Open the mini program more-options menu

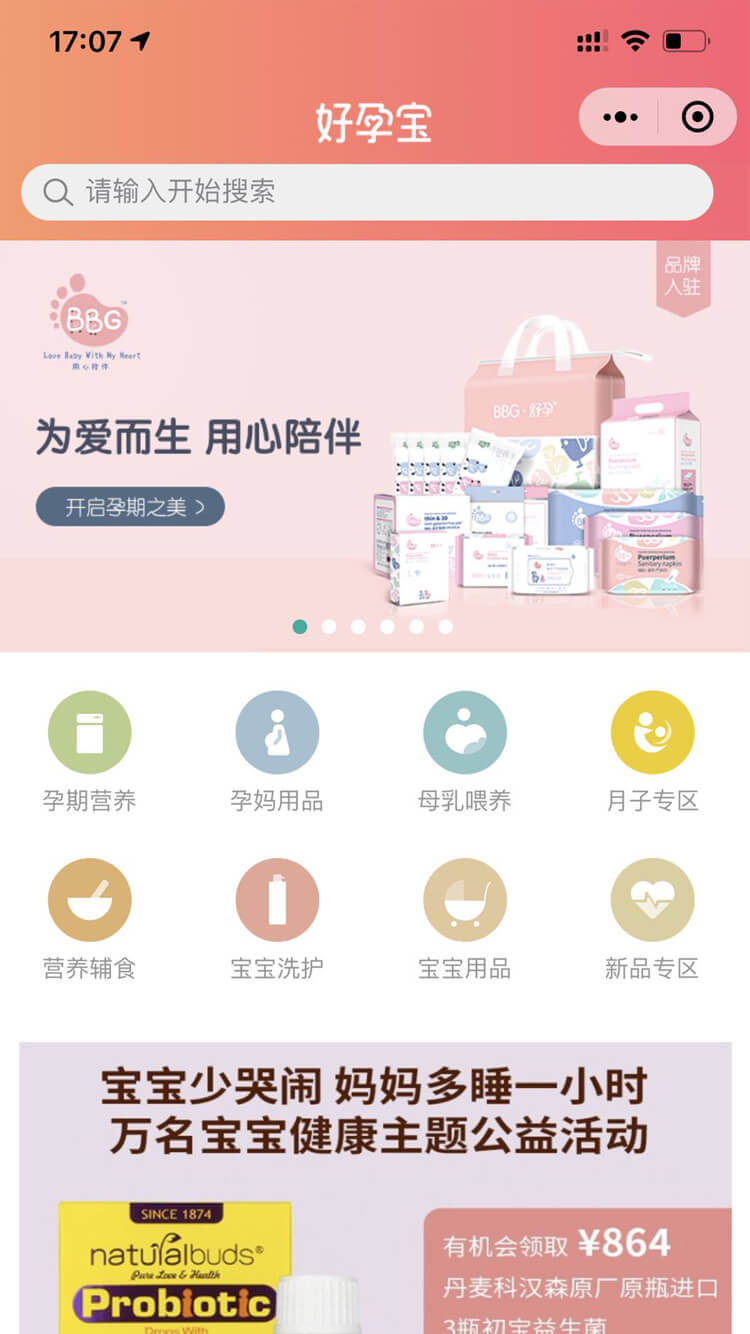point(620,117)
